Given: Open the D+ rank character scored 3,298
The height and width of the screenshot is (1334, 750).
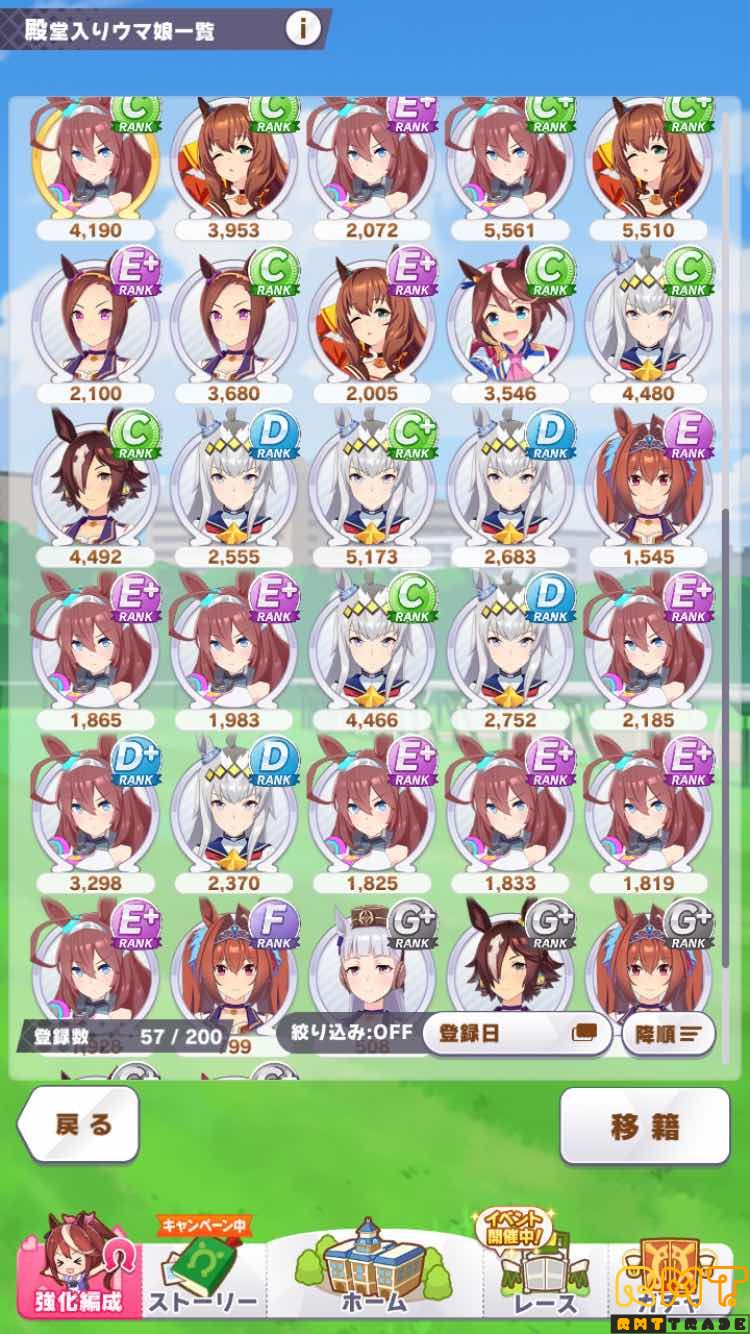Looking at the screenshot, I should (95, 812).
